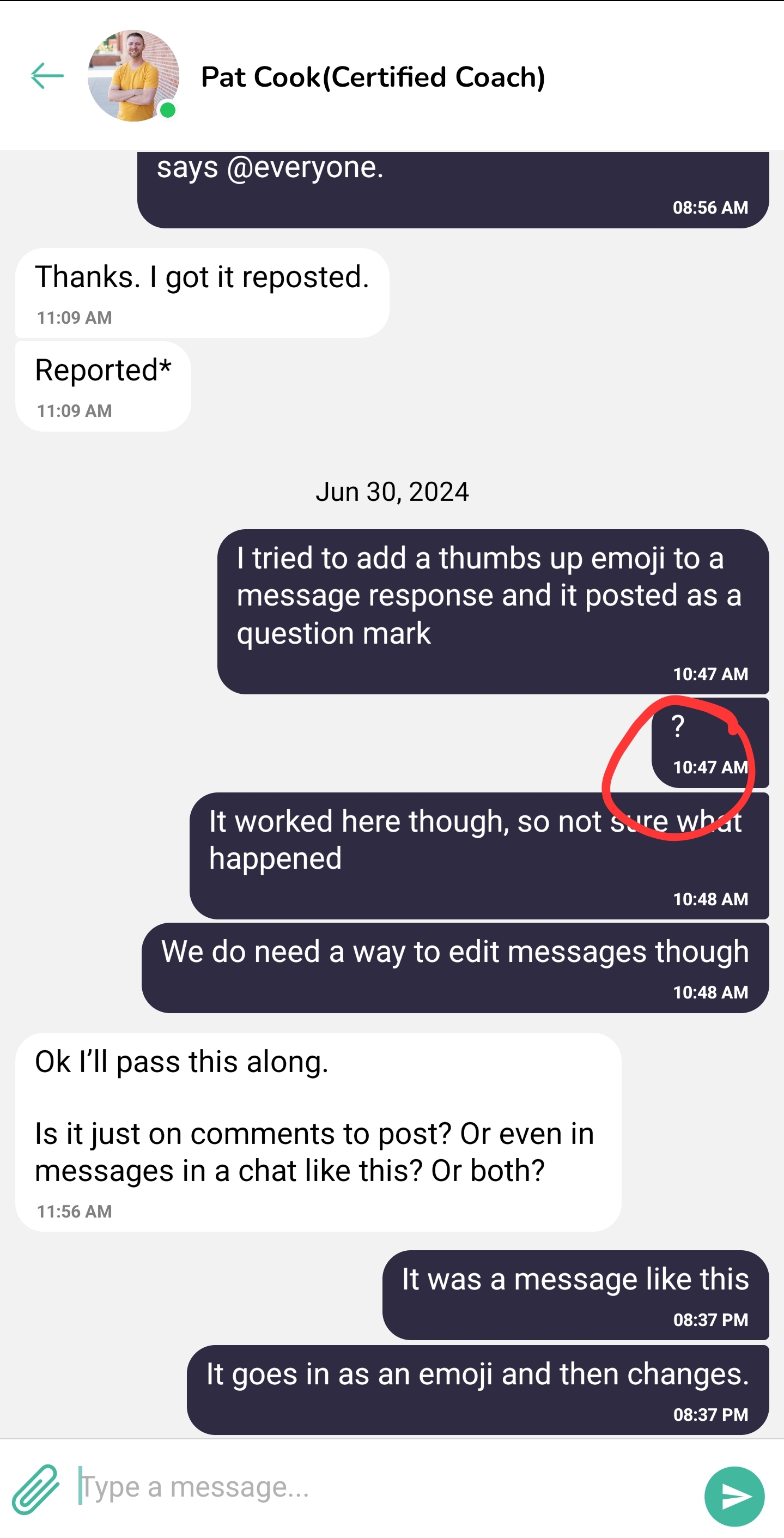Focus the Type a message field
Screen dimensions: 784x1538
pyautogui.click(x=382, y=1488)
